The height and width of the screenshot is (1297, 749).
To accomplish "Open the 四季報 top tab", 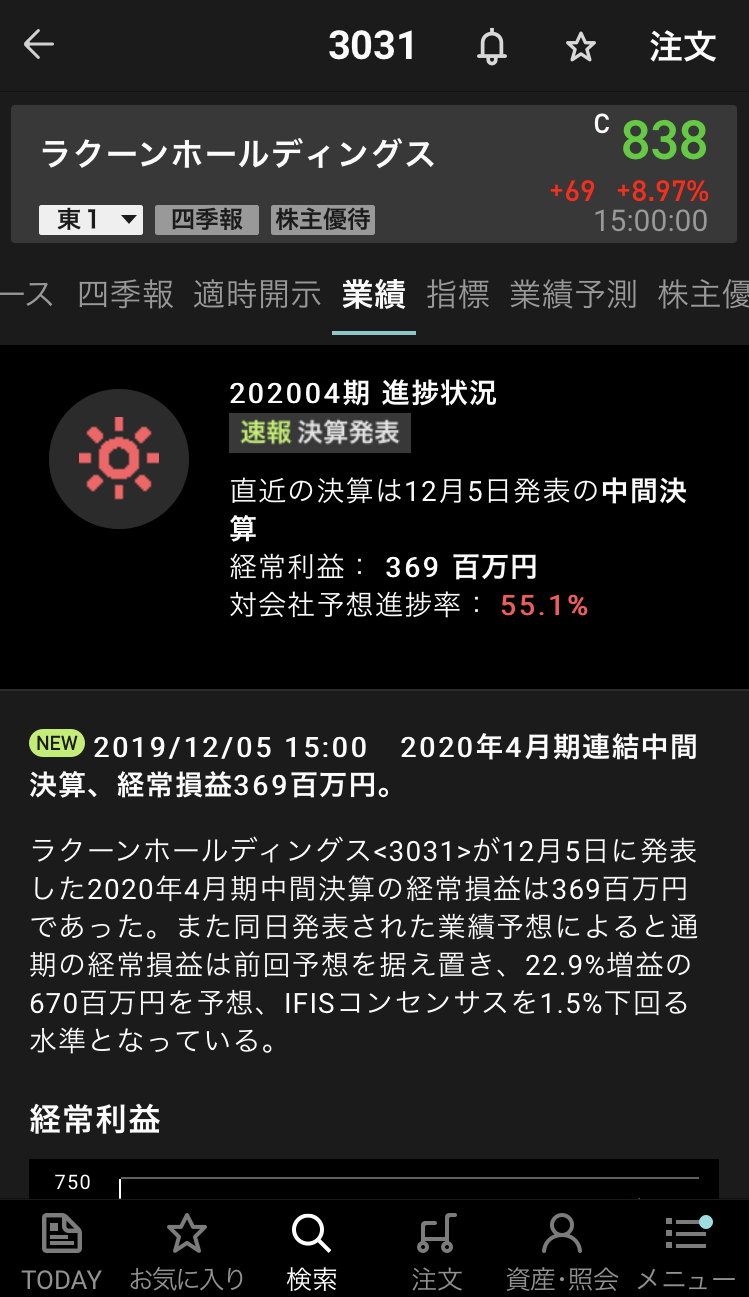I will coord(125,294).
